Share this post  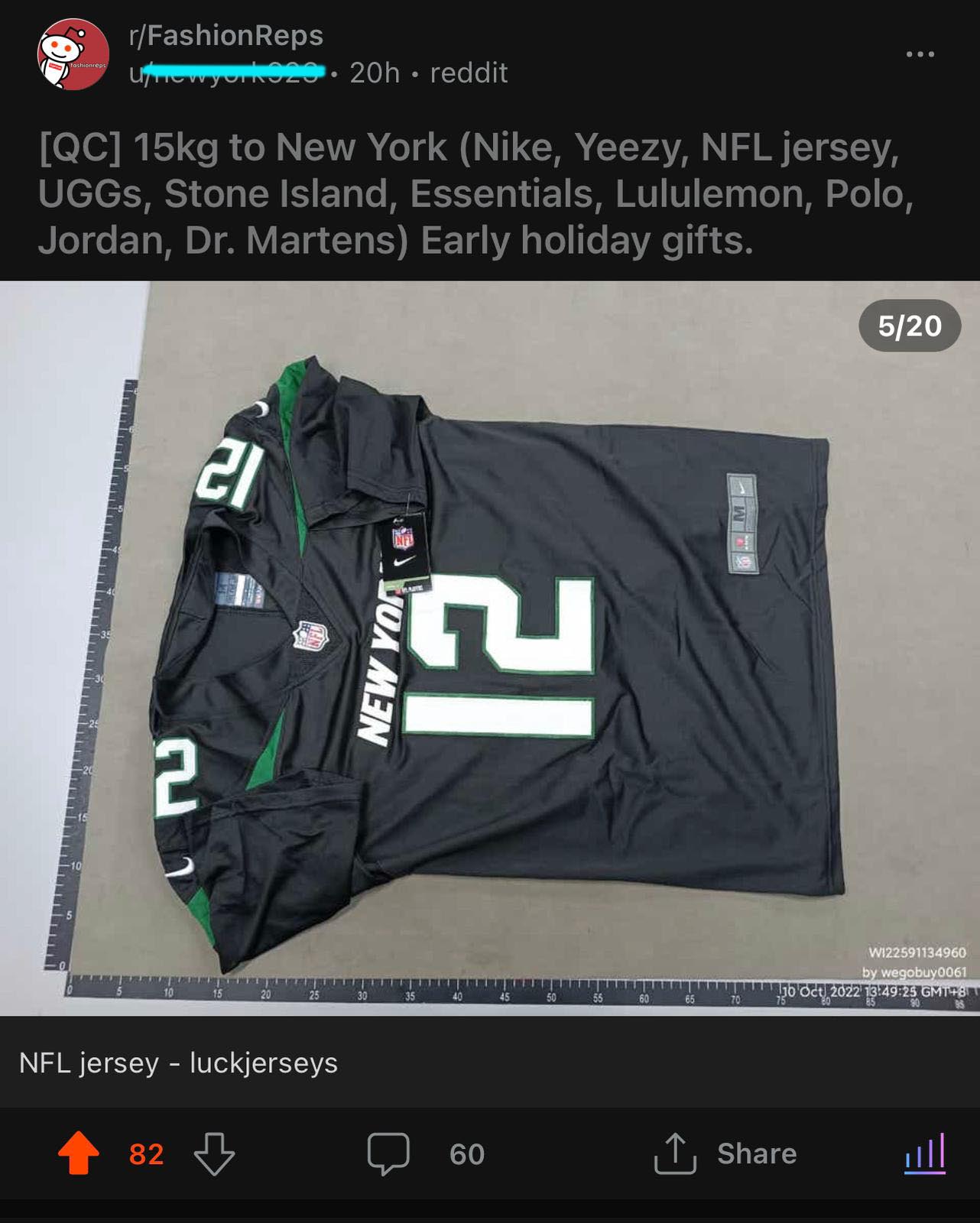pyautogui.click(x=725, y=1153)
